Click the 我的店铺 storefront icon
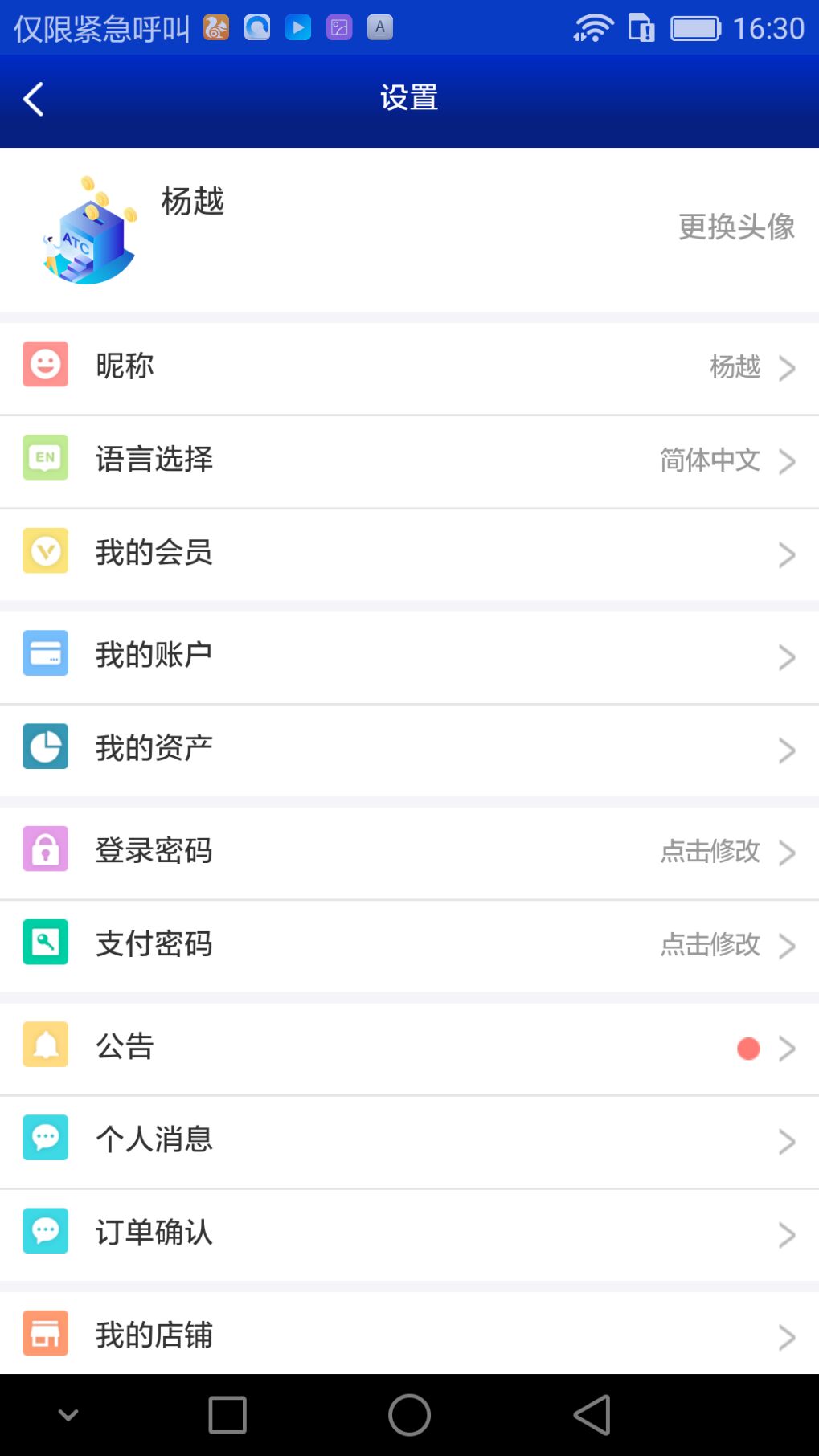 coord(45,1331)
